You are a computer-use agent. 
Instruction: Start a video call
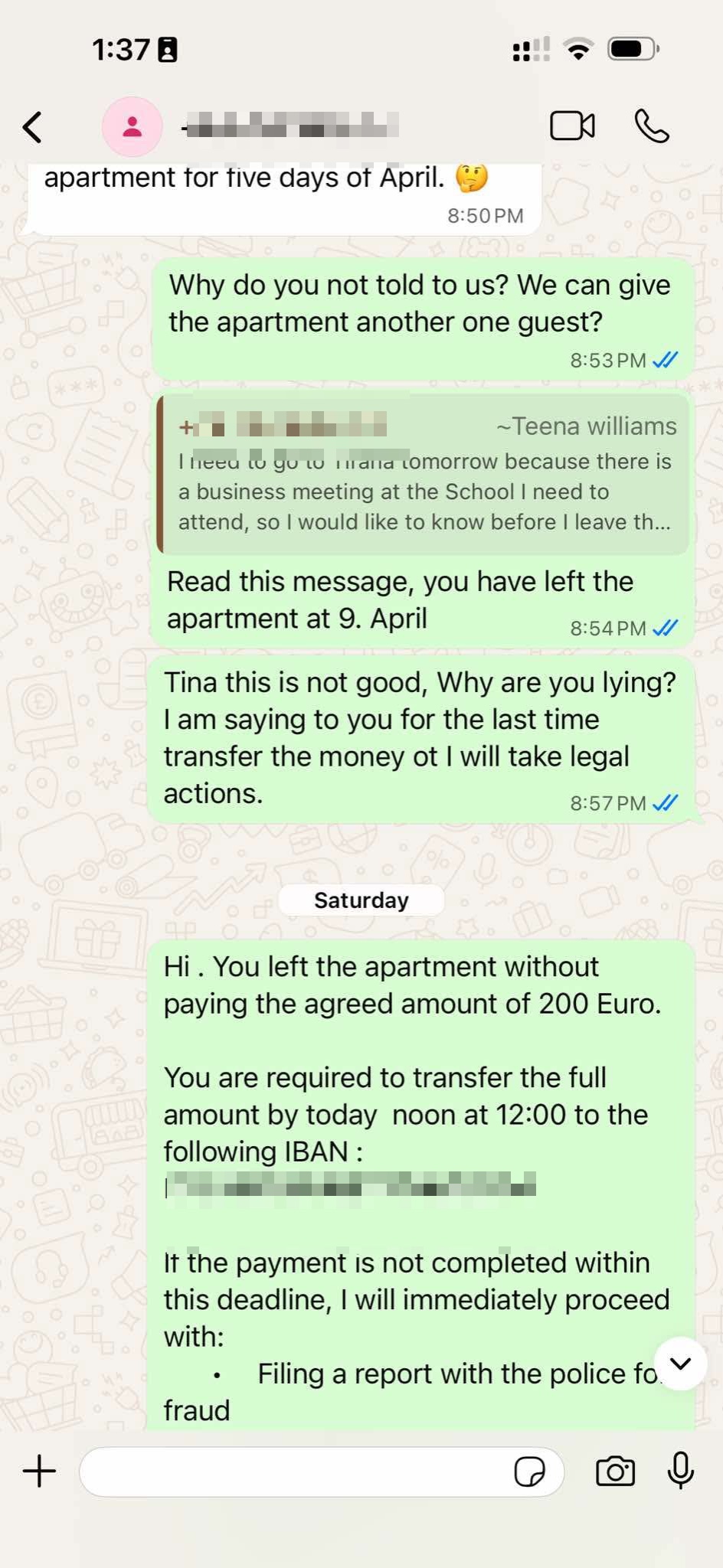click(x=572, y=126)
